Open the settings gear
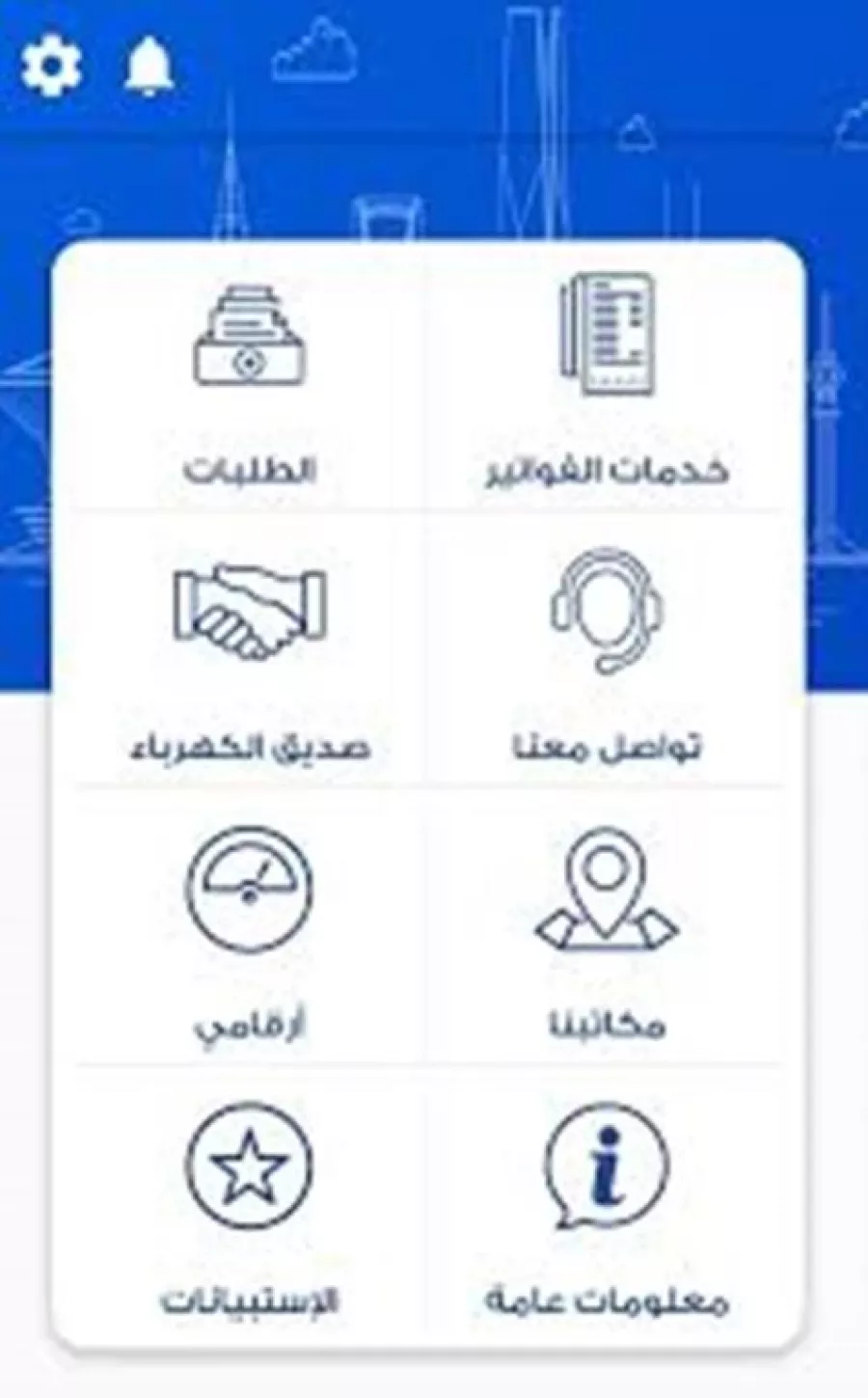Image resolution: width=868 pixels, height=1398 pixels. 51,66
